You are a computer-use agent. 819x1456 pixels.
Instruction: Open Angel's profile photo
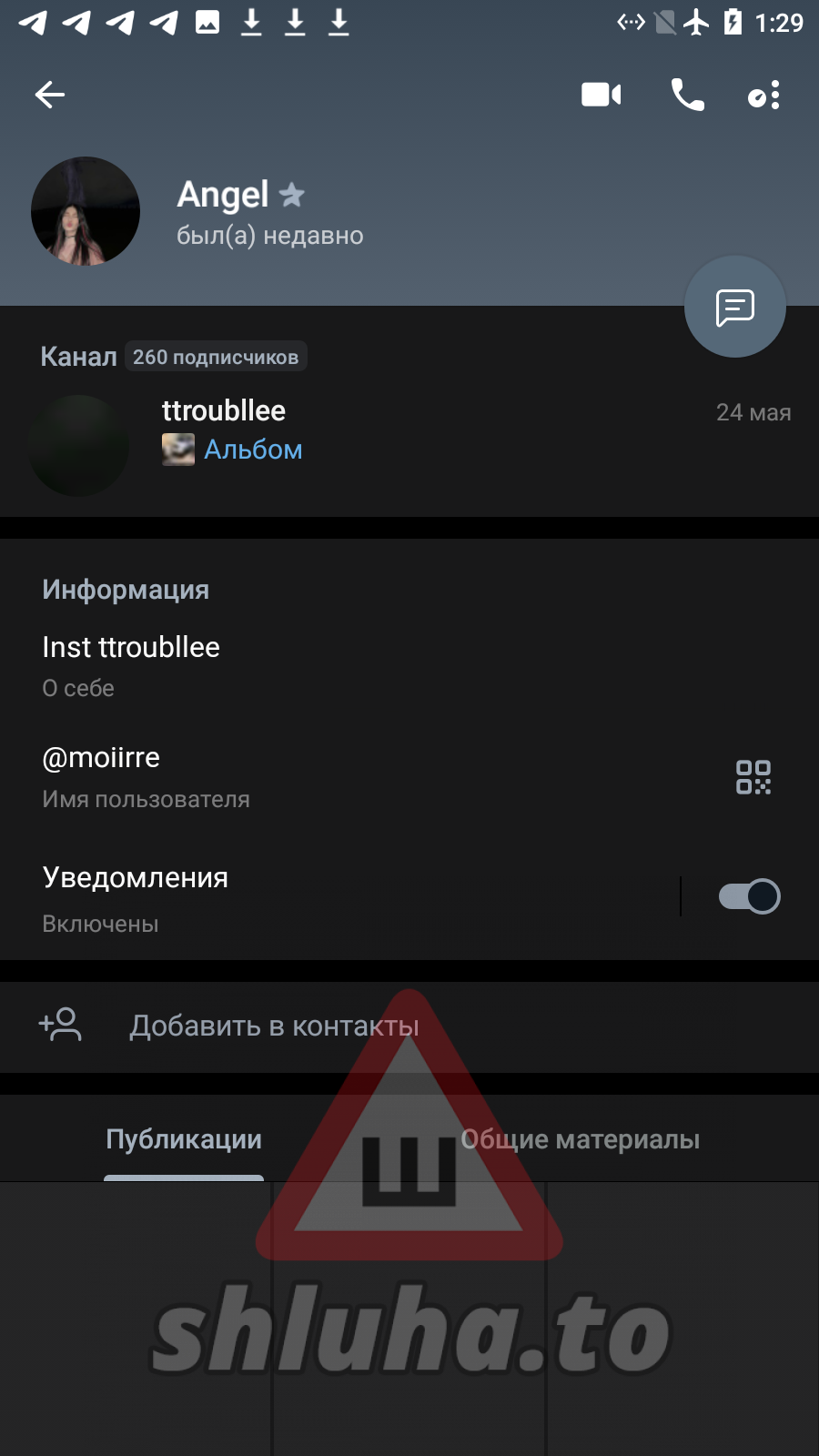86,211
